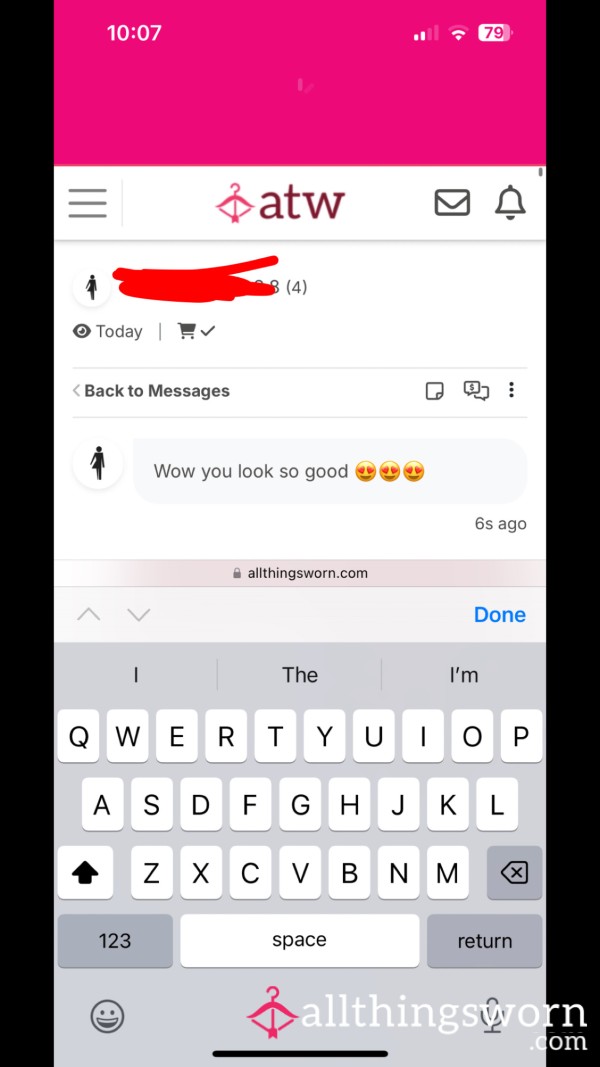Open the messages envelope icon

[x=452, y=202]
